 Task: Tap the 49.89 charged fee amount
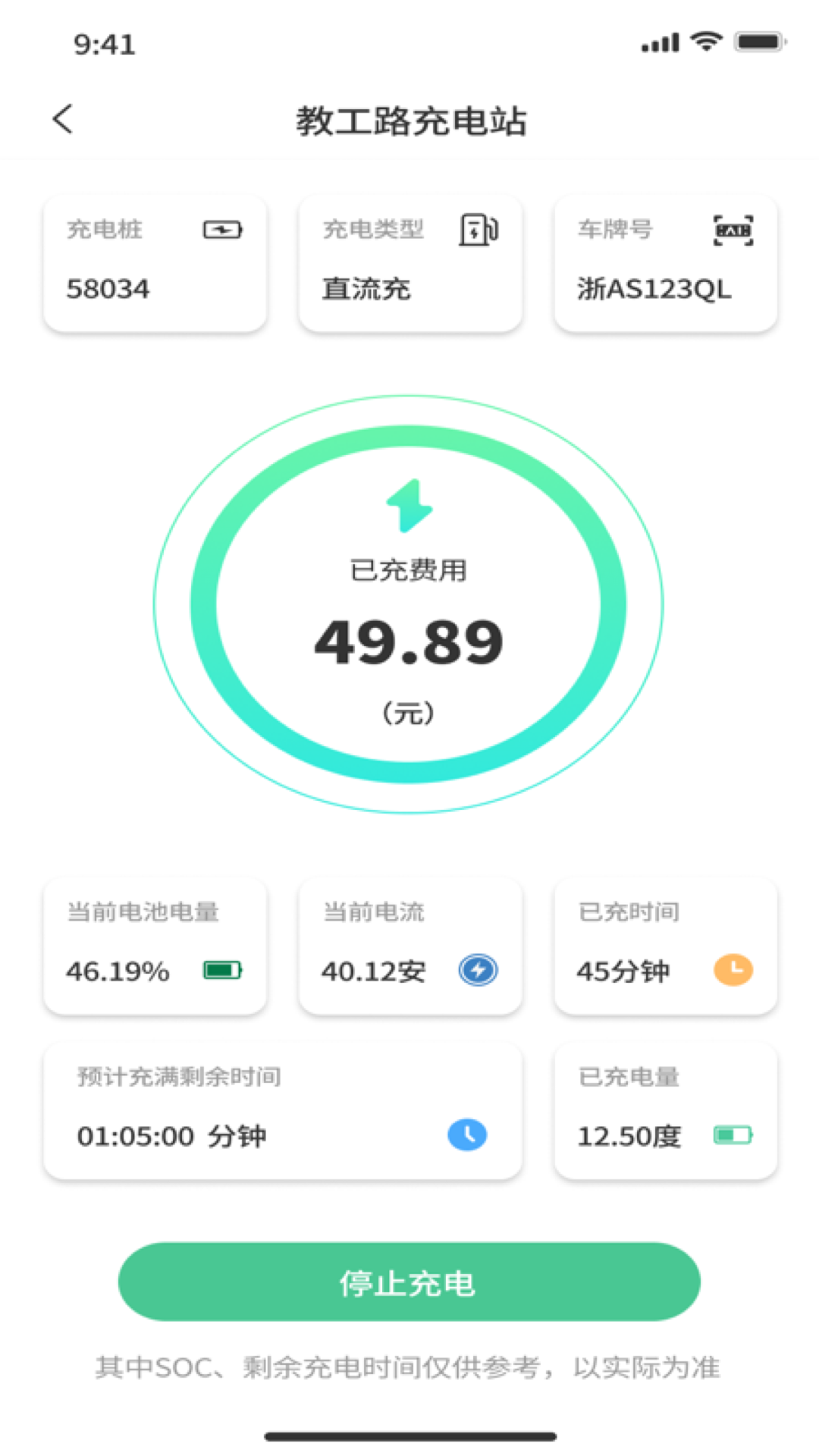pos(409,643)
